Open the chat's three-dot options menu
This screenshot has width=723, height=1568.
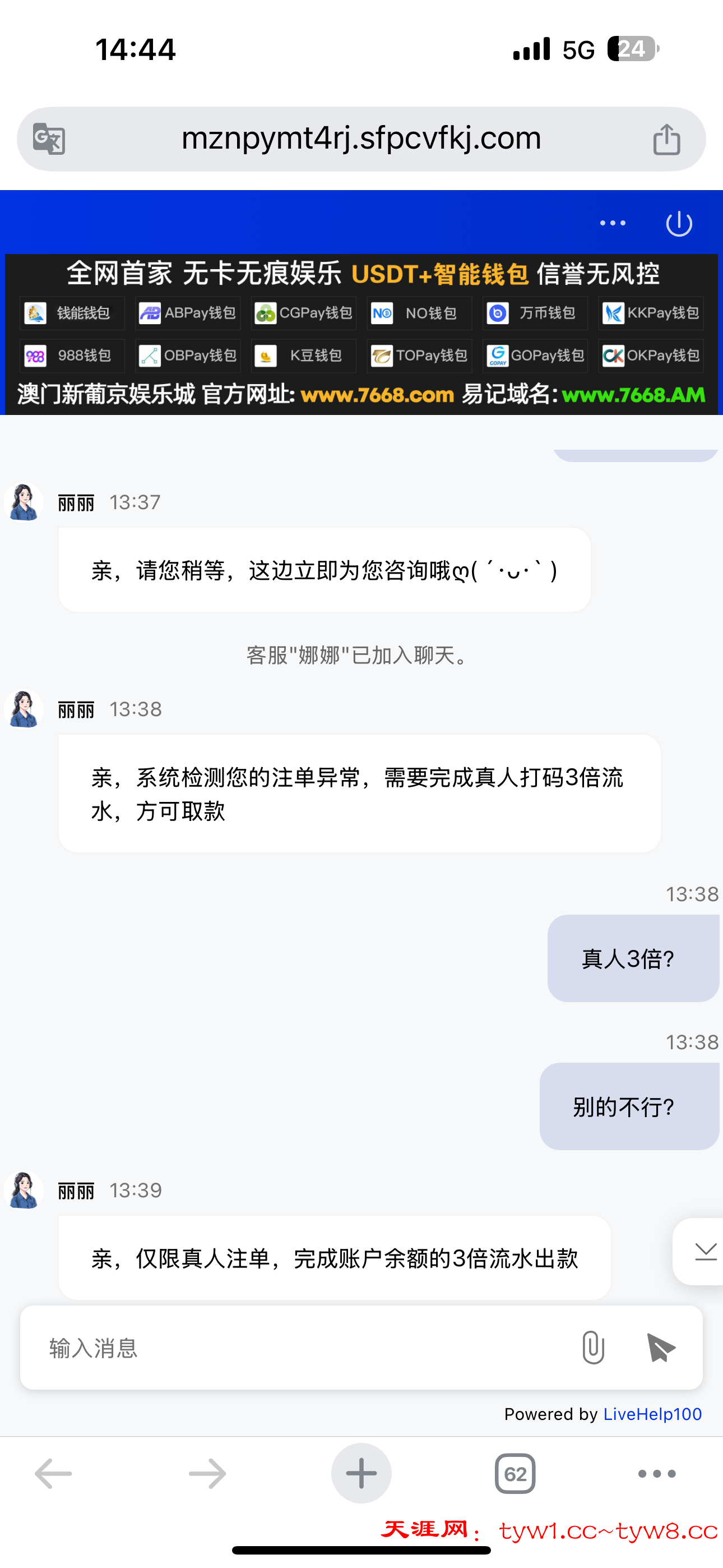(x=612, y=223)
